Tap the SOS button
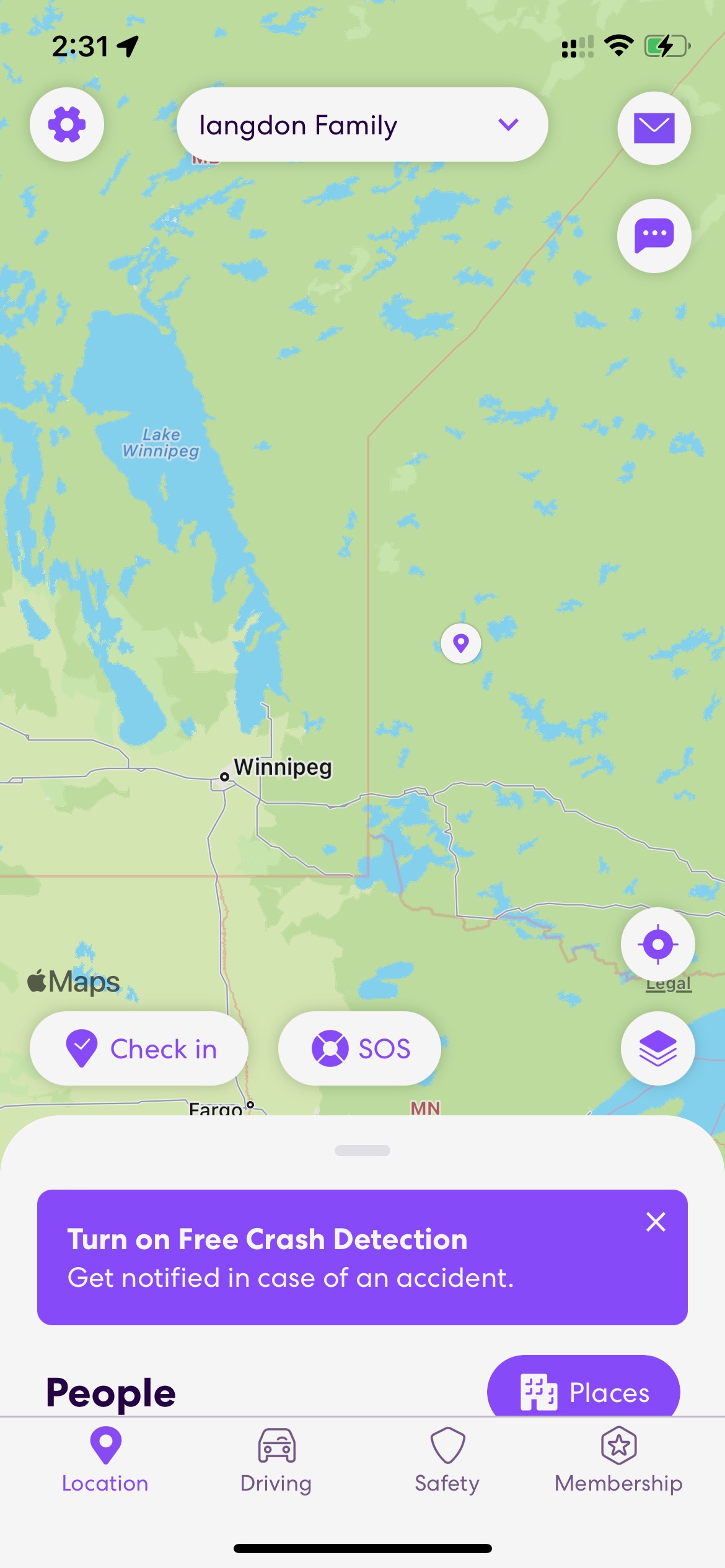Screen dimensions: 725x1568 pos(359,1048)
